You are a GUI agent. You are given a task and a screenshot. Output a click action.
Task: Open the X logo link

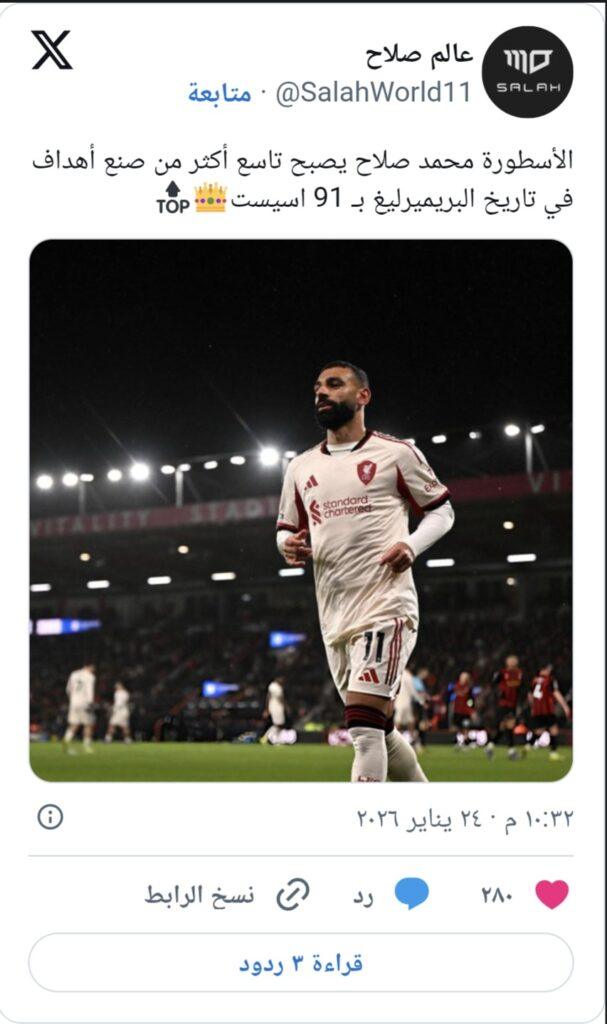(x=51, y=50)
